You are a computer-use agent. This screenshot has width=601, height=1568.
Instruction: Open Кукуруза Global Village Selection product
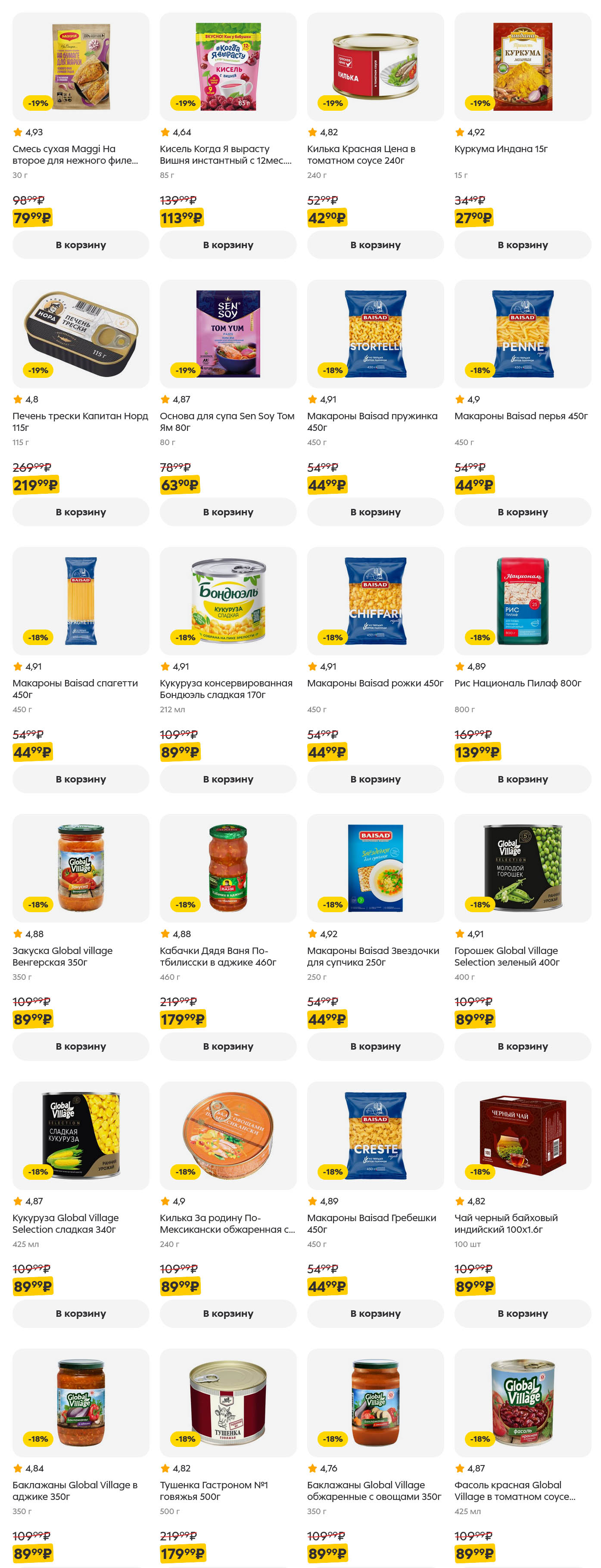(x=80, y=1135)
